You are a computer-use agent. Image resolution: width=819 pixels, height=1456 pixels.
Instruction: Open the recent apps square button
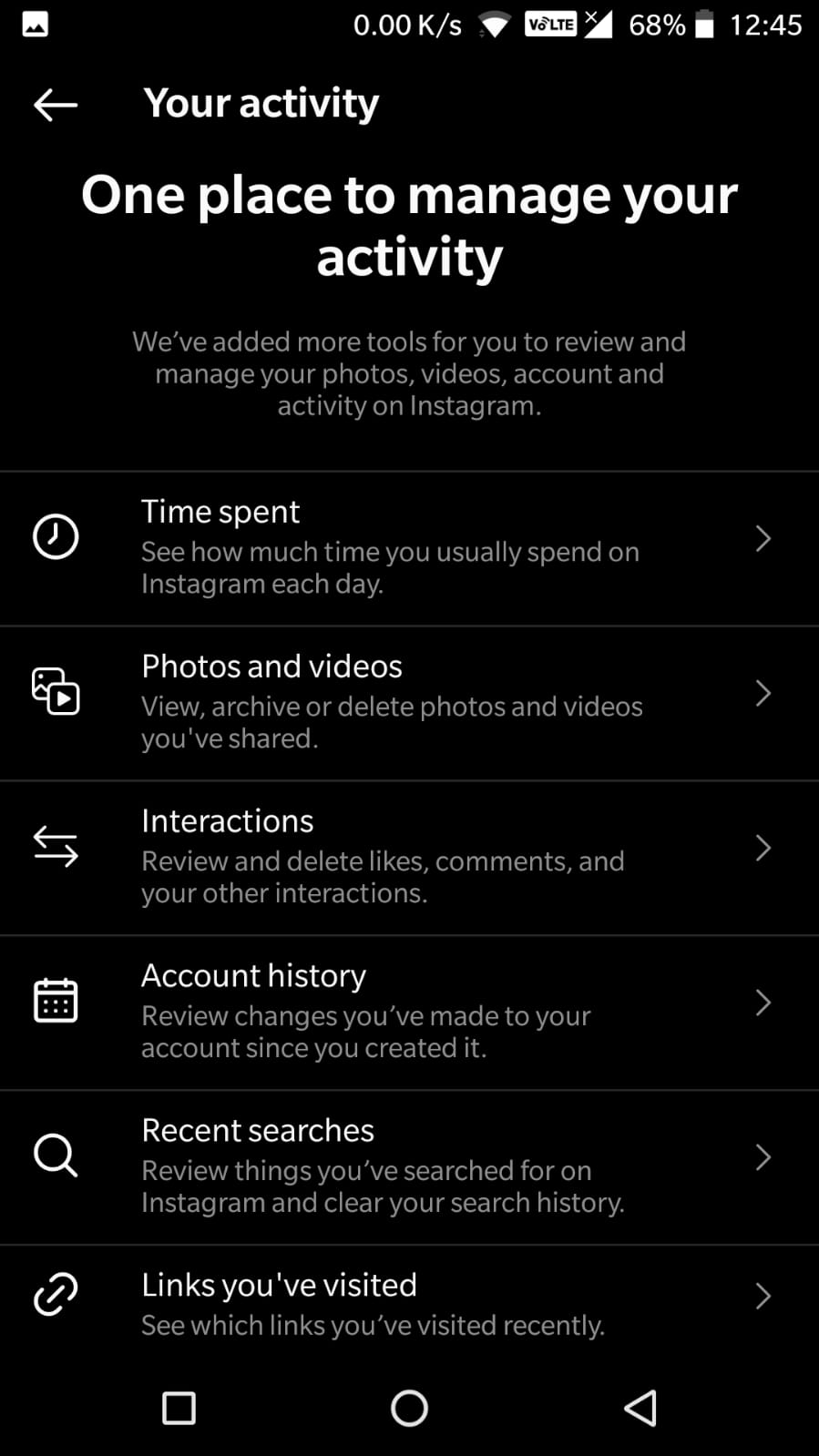tap(179, 1408)
